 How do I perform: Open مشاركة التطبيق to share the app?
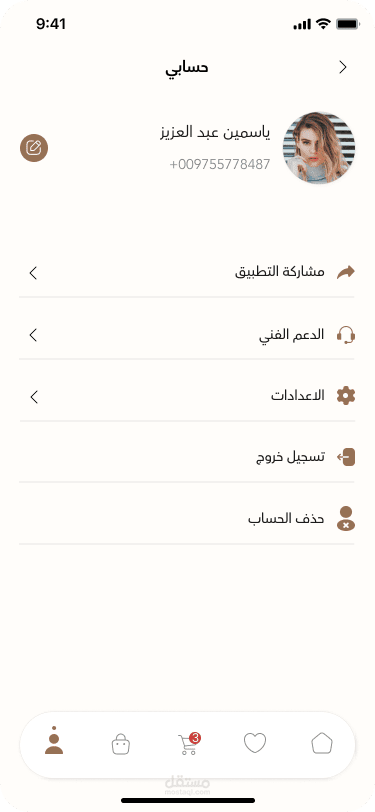point(187,272)
